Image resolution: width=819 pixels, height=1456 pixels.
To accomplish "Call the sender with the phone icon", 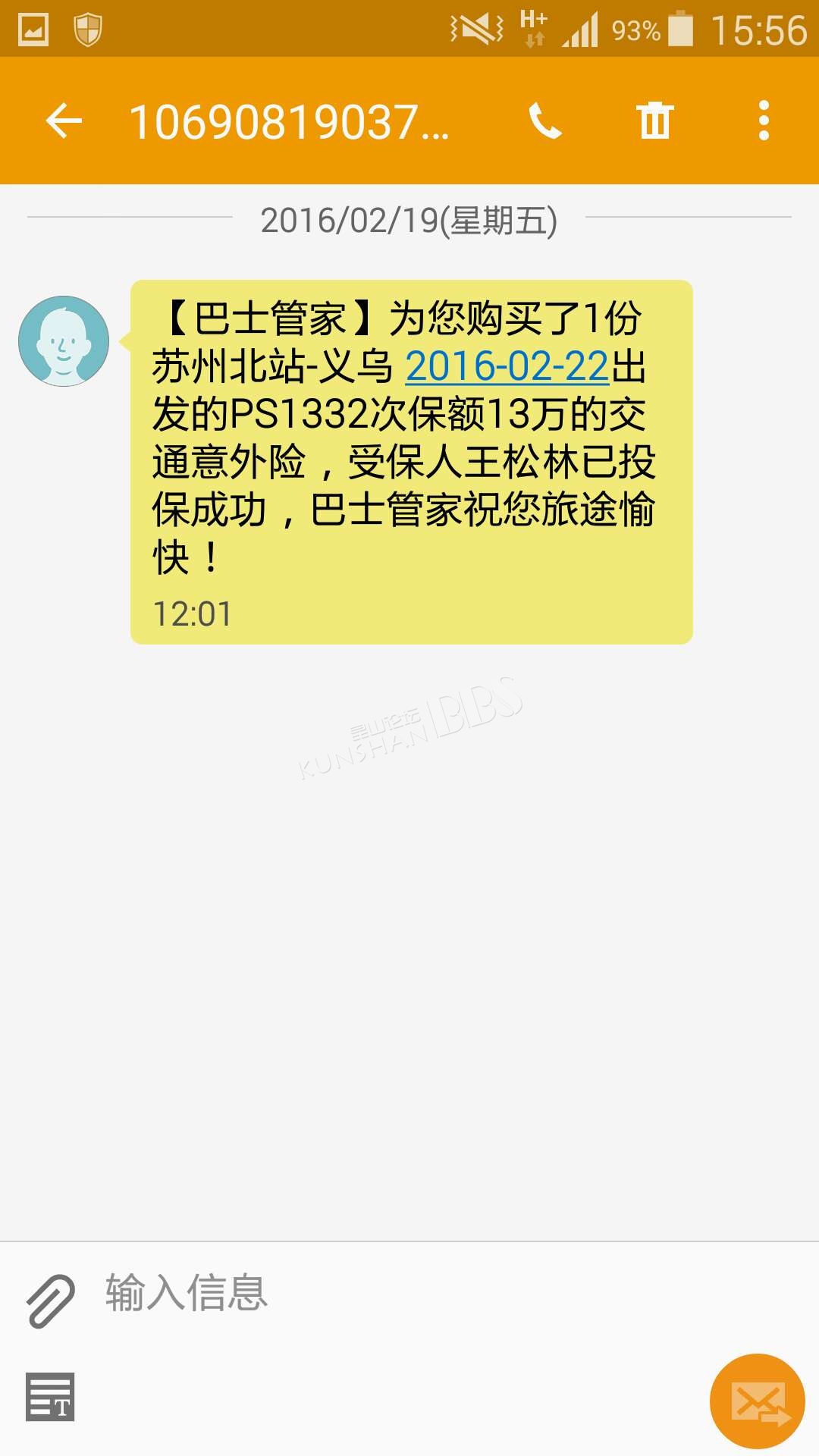I will pos(545,121).
